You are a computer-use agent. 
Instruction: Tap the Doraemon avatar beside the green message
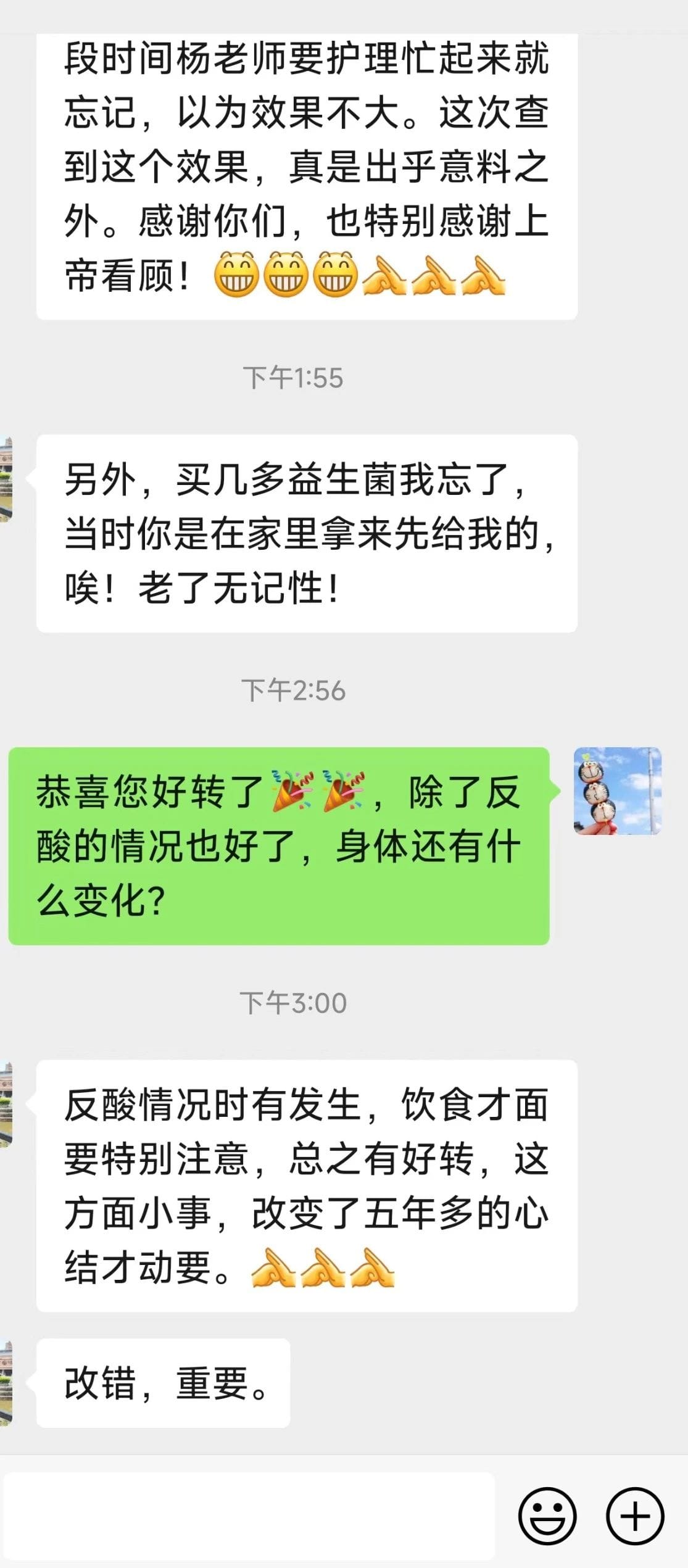tap(617, 791)
